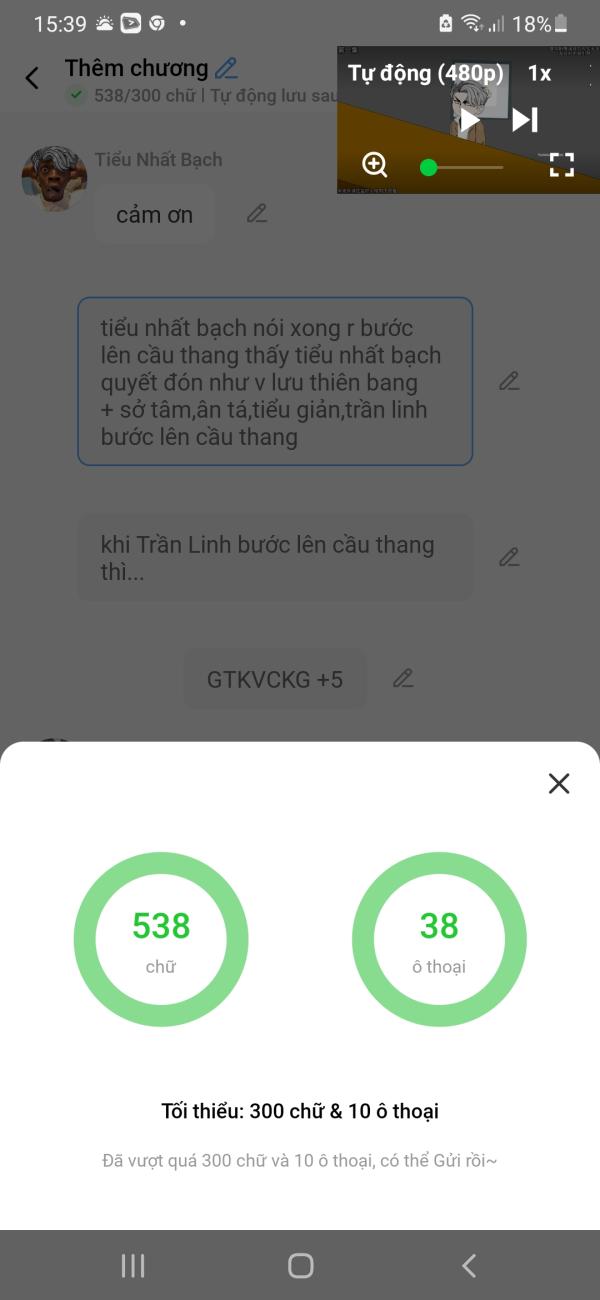Image resolution: width=600 pixels, height=1300 pixels.
Task: Tap the video progress slider
Action: [x=465, y=167]
